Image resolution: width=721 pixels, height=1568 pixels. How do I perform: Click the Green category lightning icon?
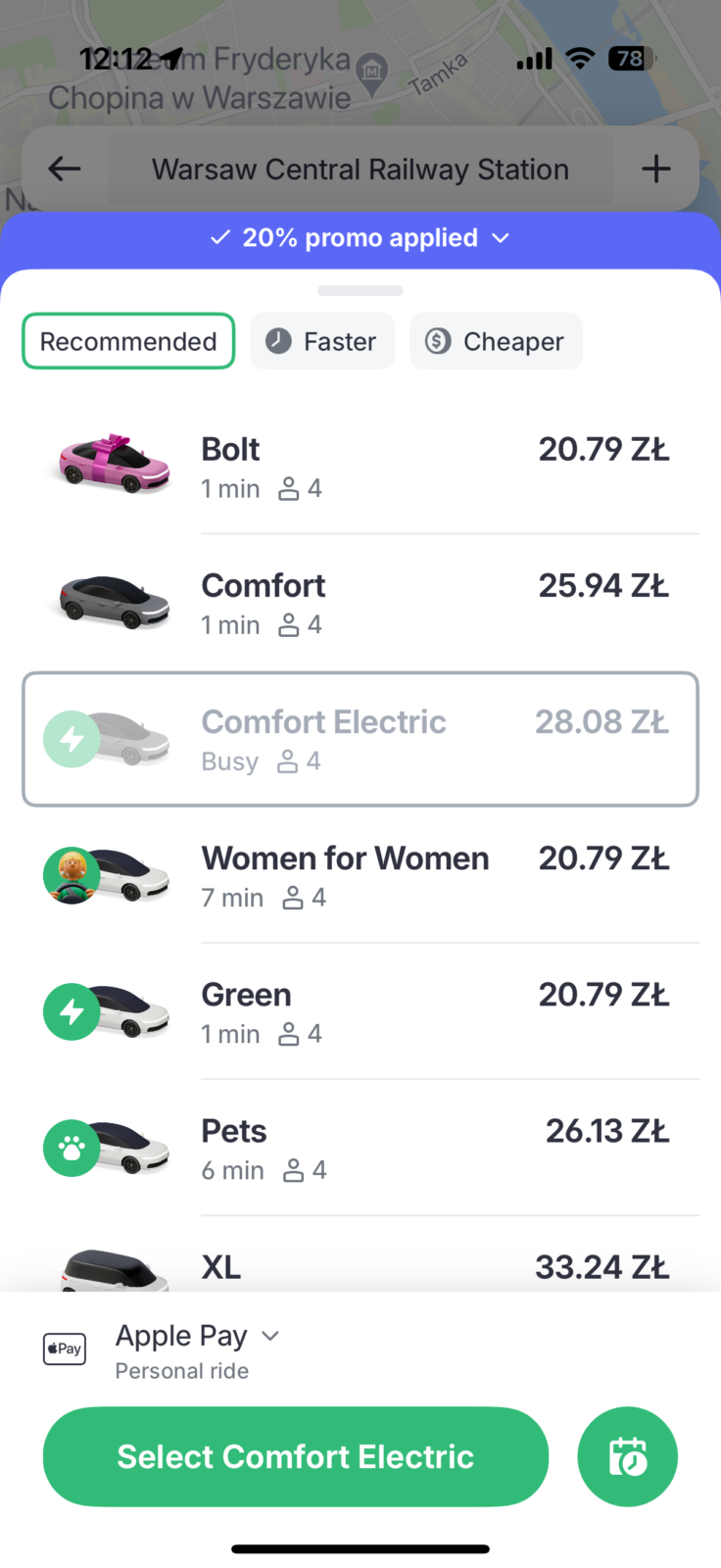[71, 1011]
